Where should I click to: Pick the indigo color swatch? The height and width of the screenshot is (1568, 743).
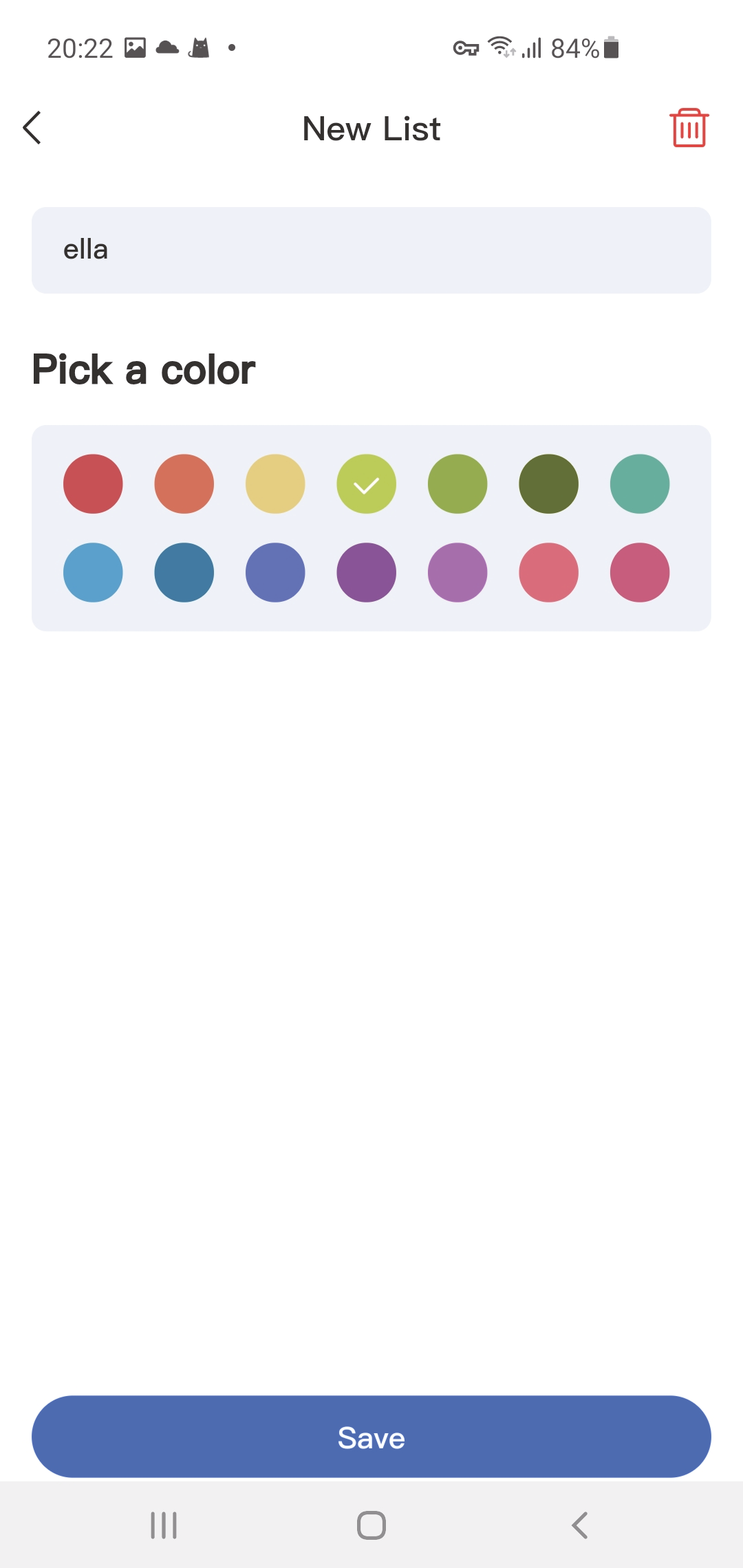coord(275,573)
